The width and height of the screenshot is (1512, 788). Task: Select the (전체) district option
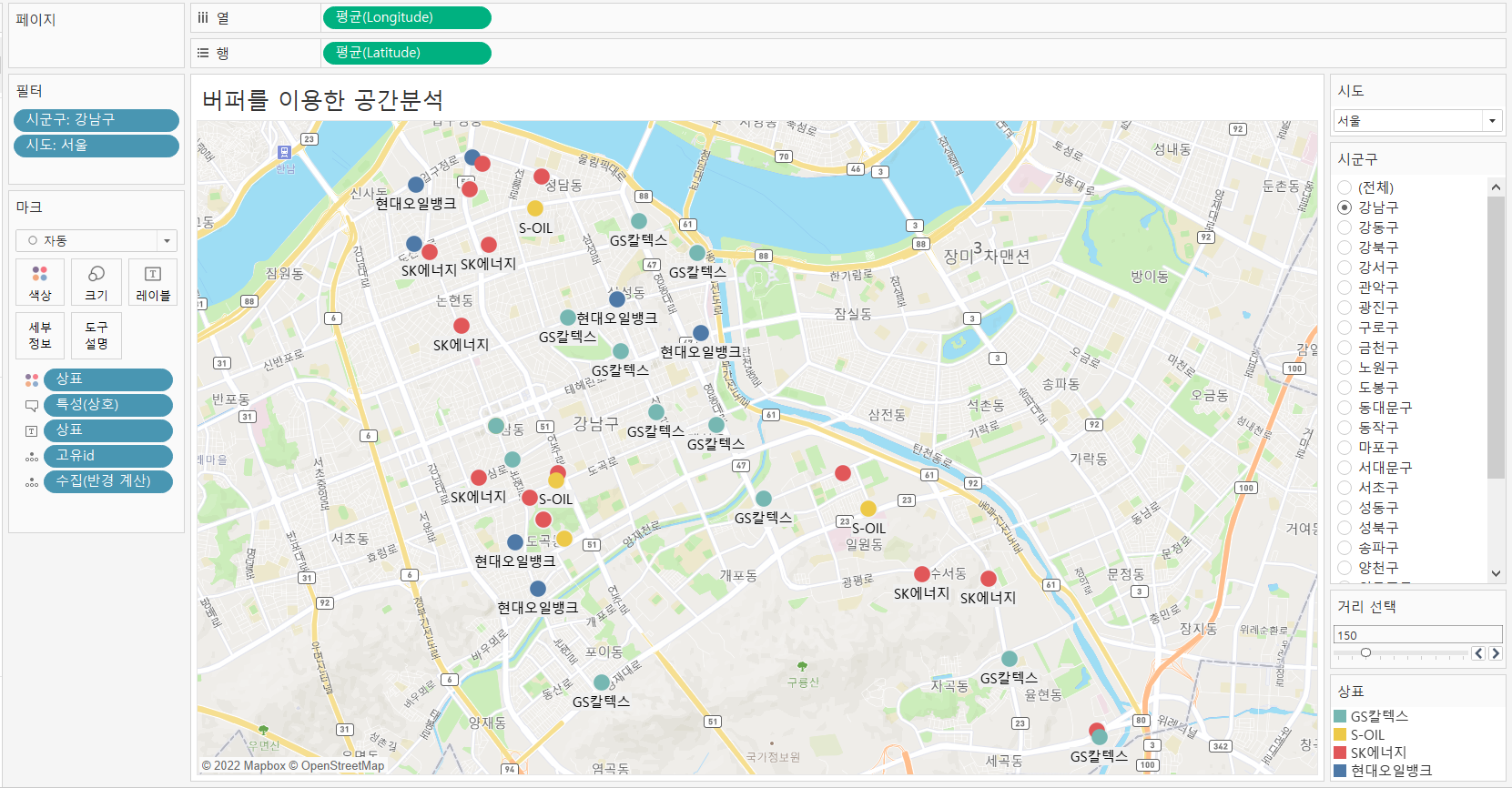point(1345,187)
